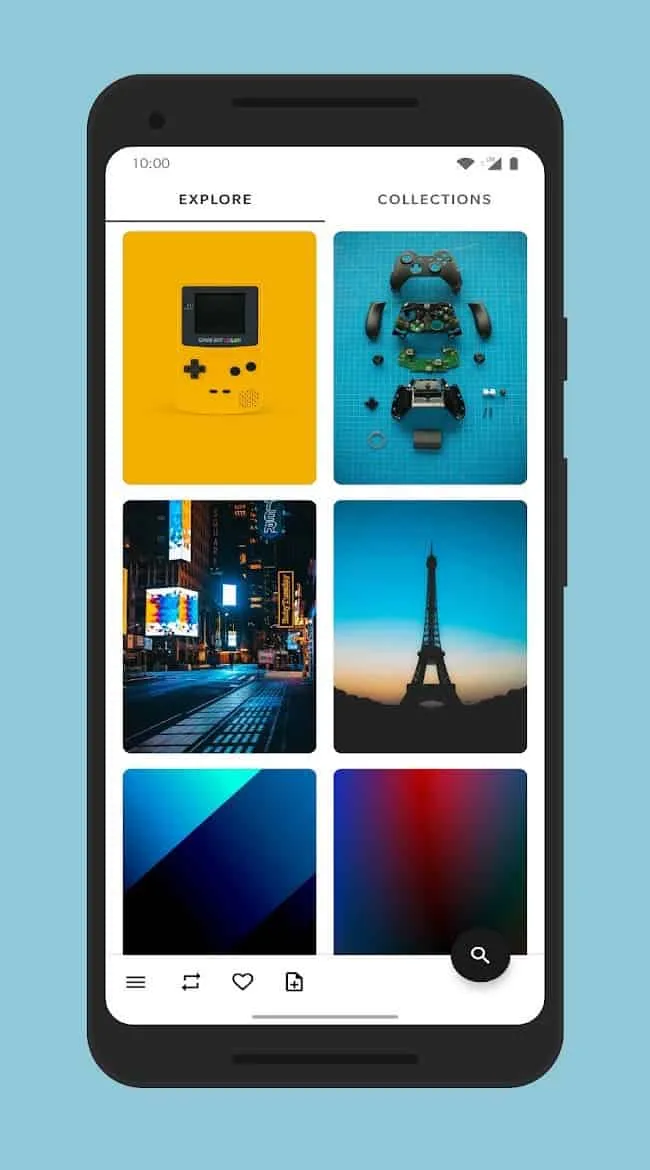Open the hamburger menu
Viewport: 650px width, 1170px height.
click(136, 982)
